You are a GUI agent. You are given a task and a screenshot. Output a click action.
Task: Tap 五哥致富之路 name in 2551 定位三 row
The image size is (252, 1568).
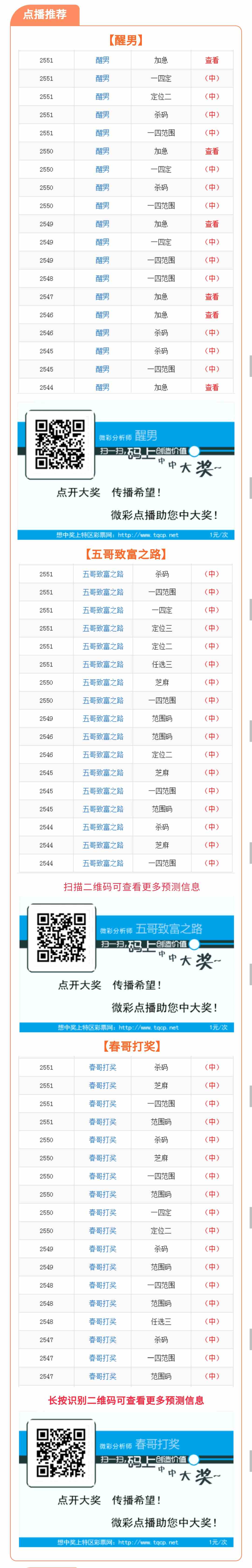click(103, 628)
